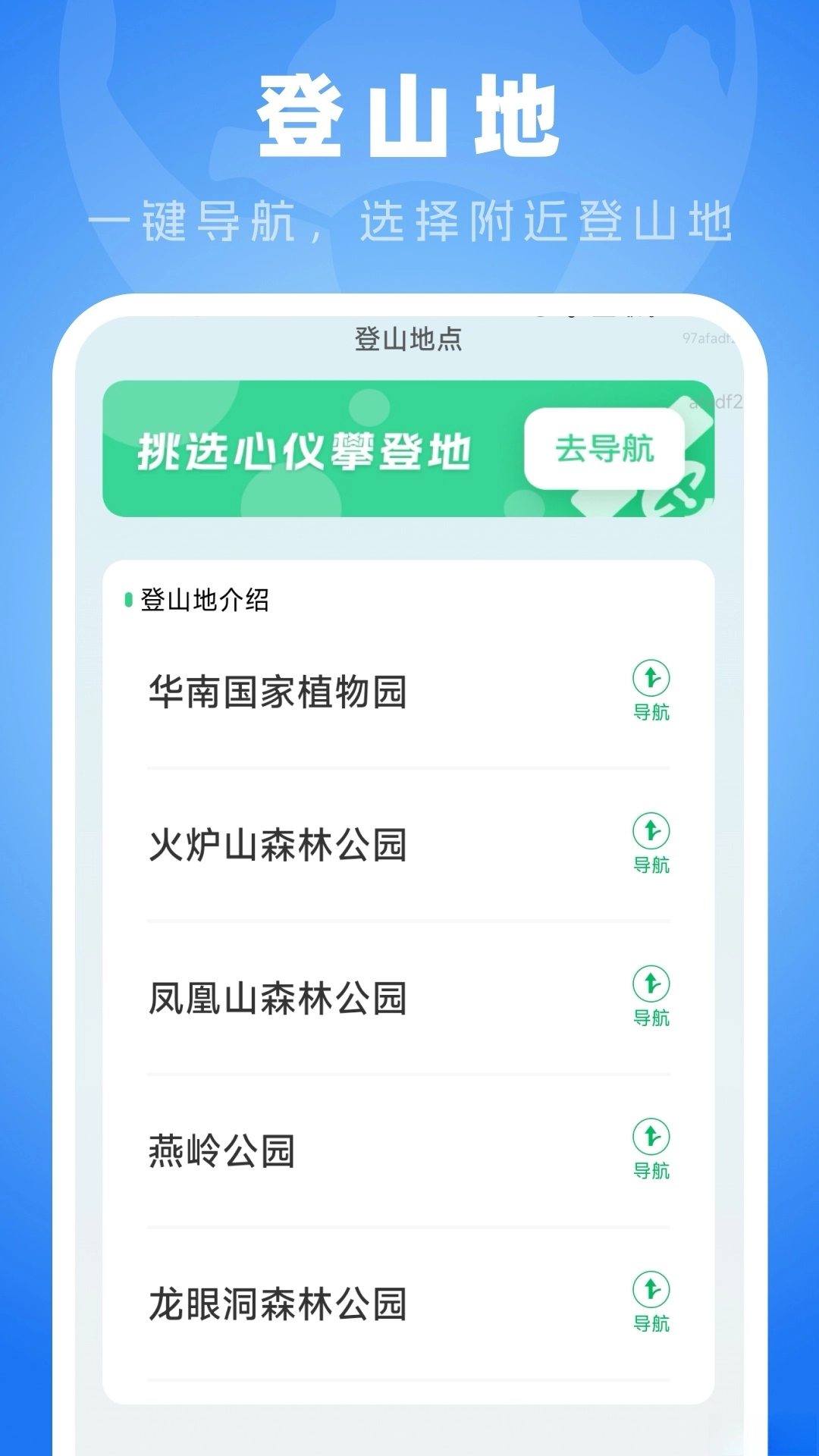Tap the navigation arrow icon beside 龙眼洞森林公园

tap(651, 1291)
